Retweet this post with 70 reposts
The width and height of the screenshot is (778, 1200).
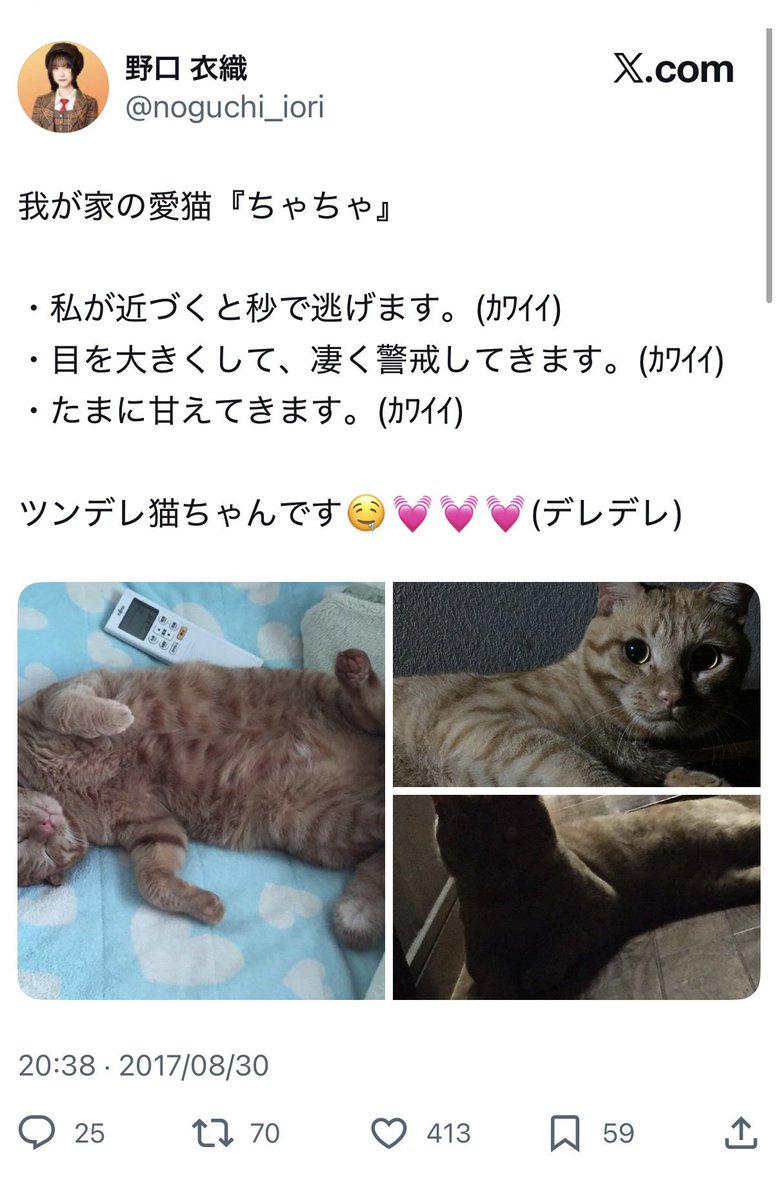pyautogui.click(x=212, y=1132)
